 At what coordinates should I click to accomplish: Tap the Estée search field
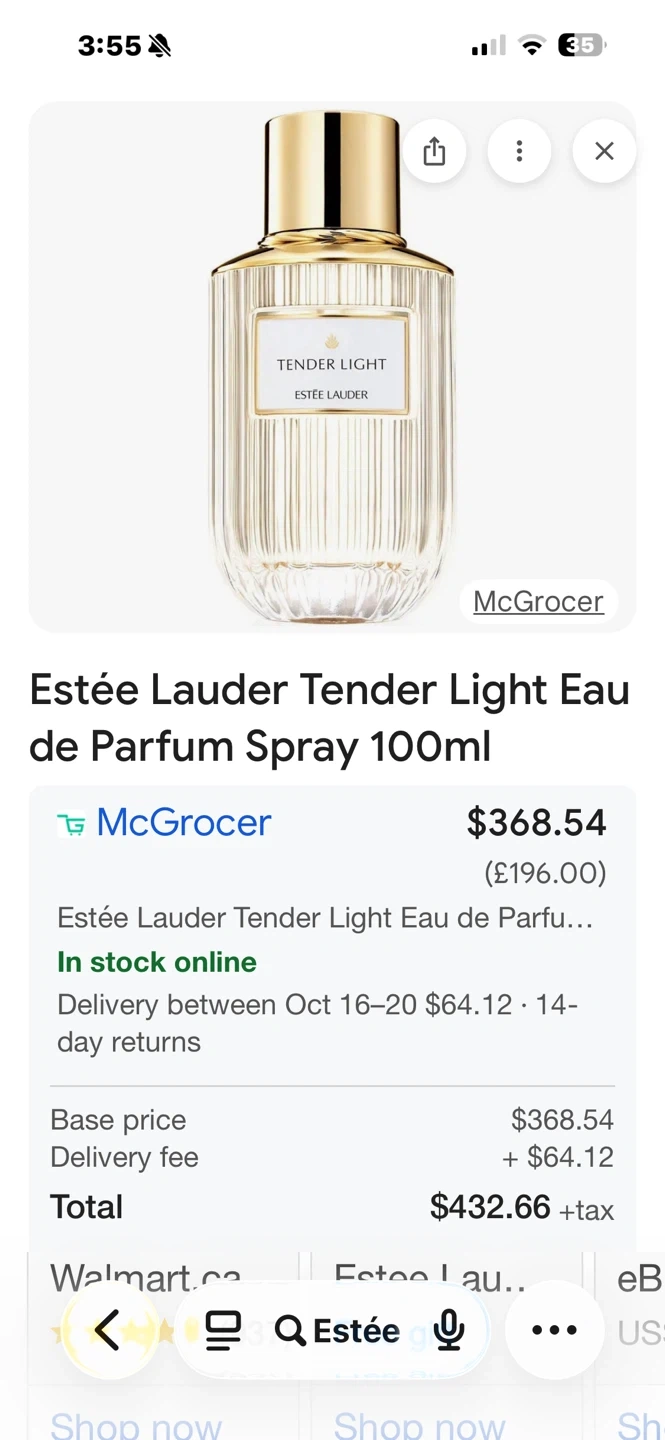[338, 1330]
